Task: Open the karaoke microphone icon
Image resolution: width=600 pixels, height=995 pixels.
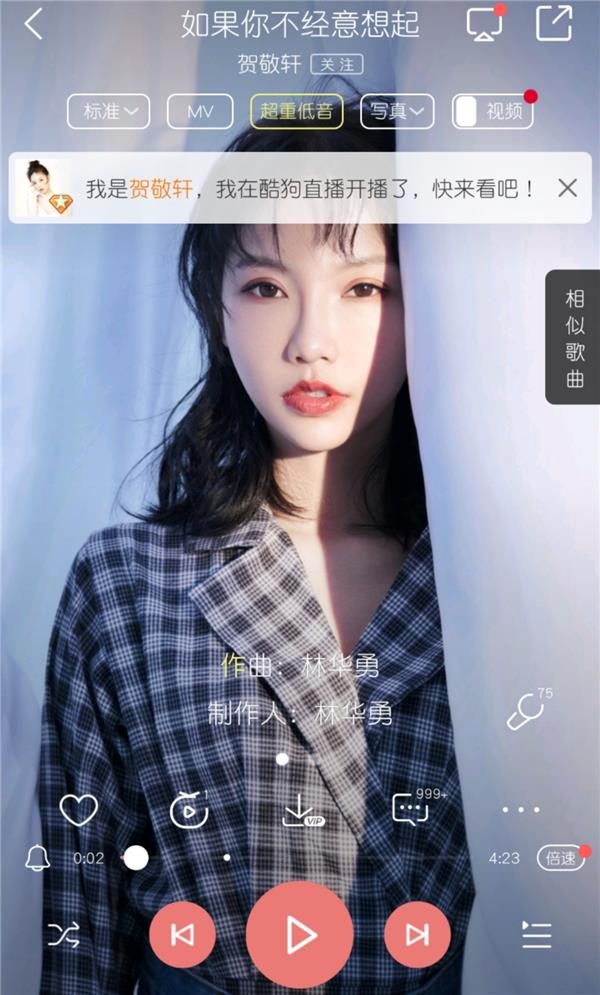Action: [524, 713]
